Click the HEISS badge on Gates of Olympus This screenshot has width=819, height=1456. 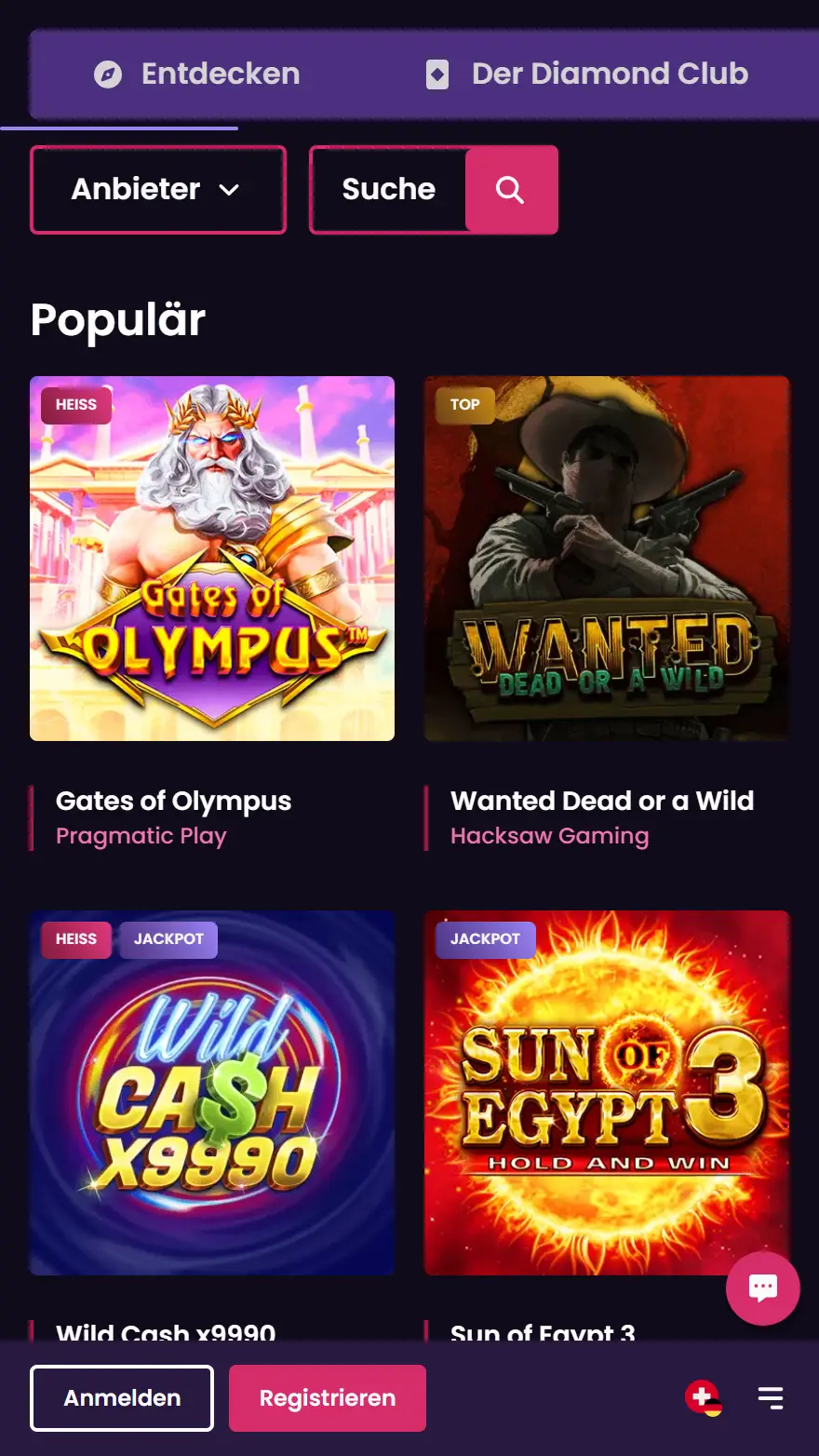pyautogui.click(x=74, y=404)
